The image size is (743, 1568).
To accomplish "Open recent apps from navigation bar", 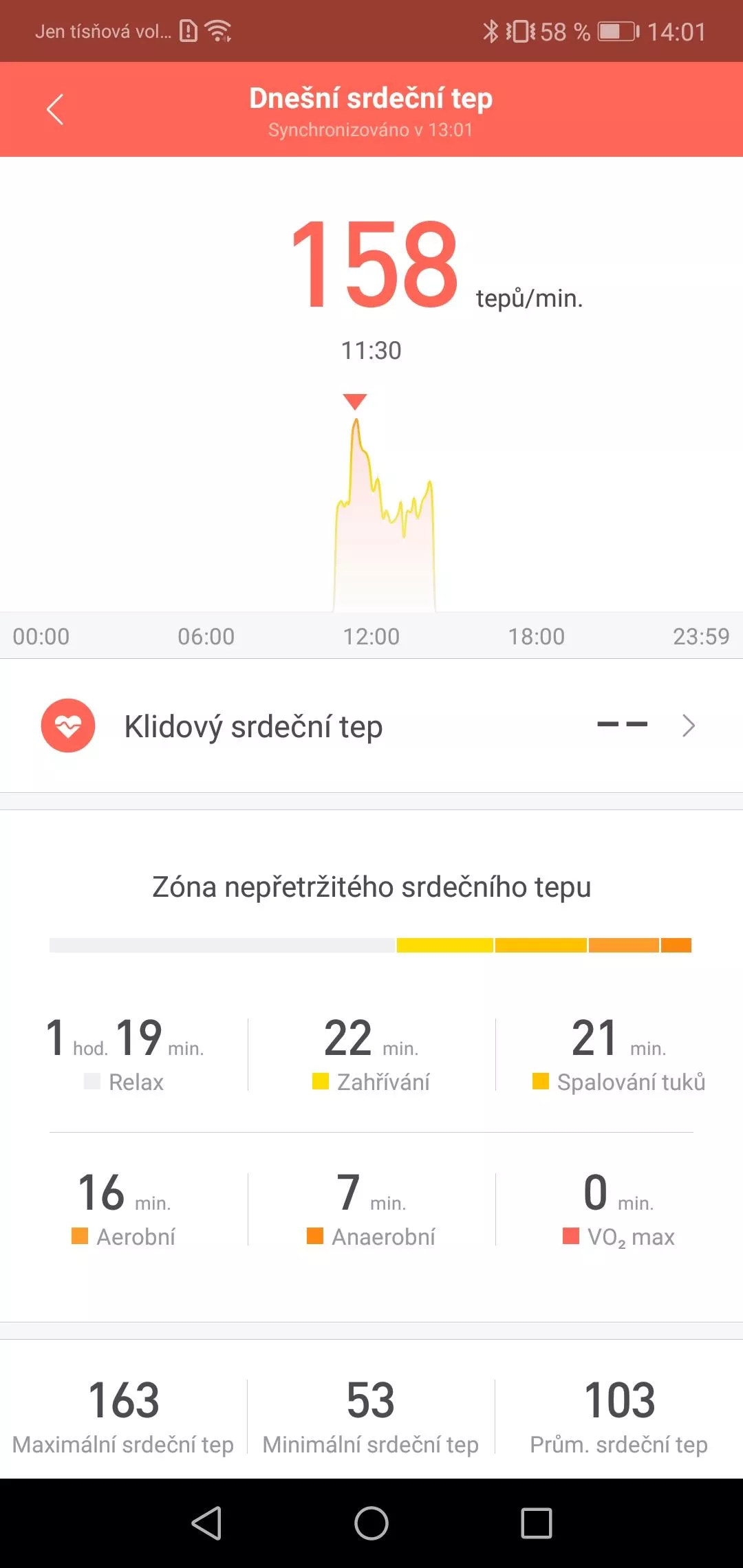I will (537, 1523).
